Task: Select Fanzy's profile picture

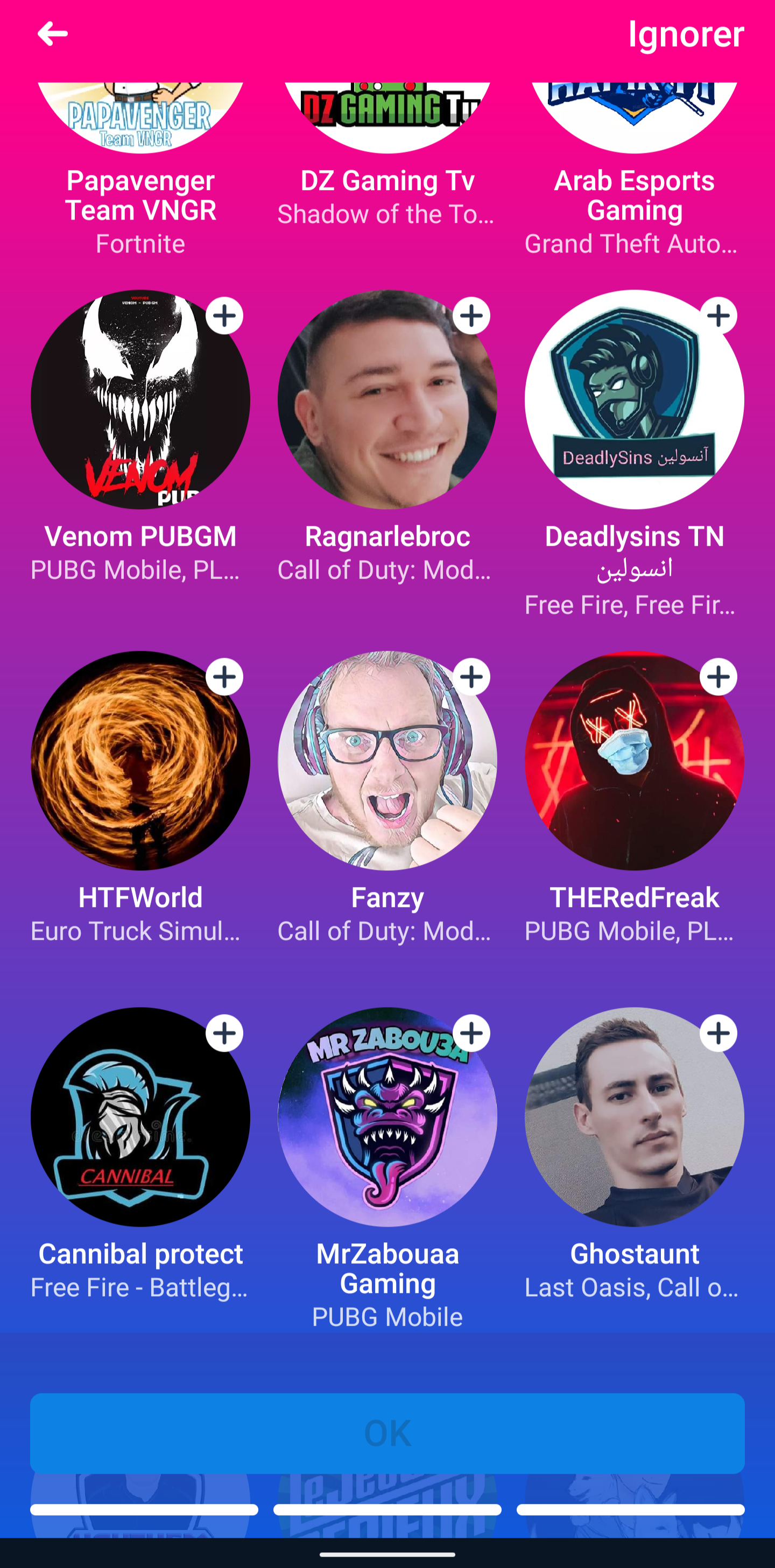Action: 387,761
